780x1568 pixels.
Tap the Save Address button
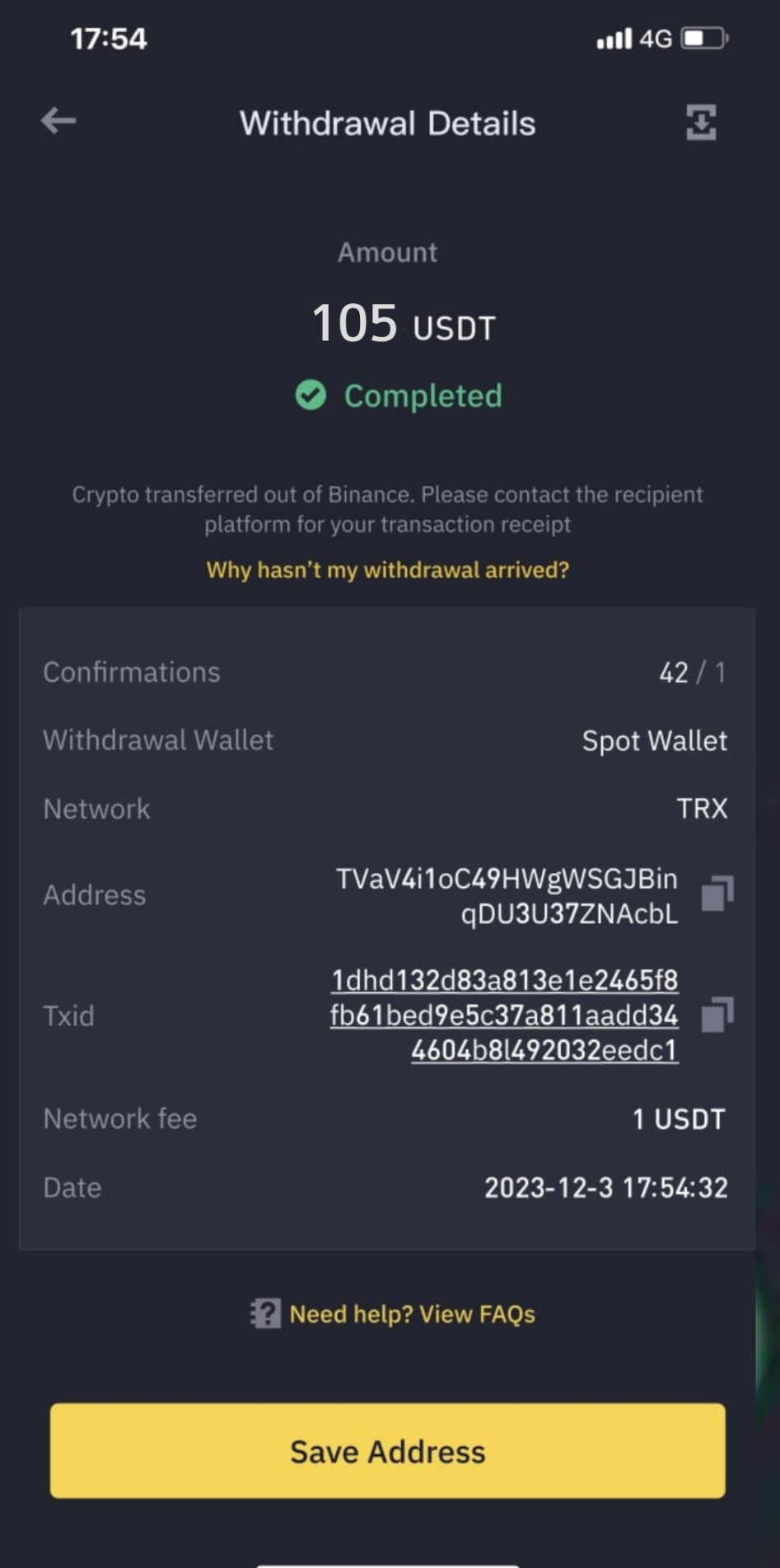tap(387, 1451)
